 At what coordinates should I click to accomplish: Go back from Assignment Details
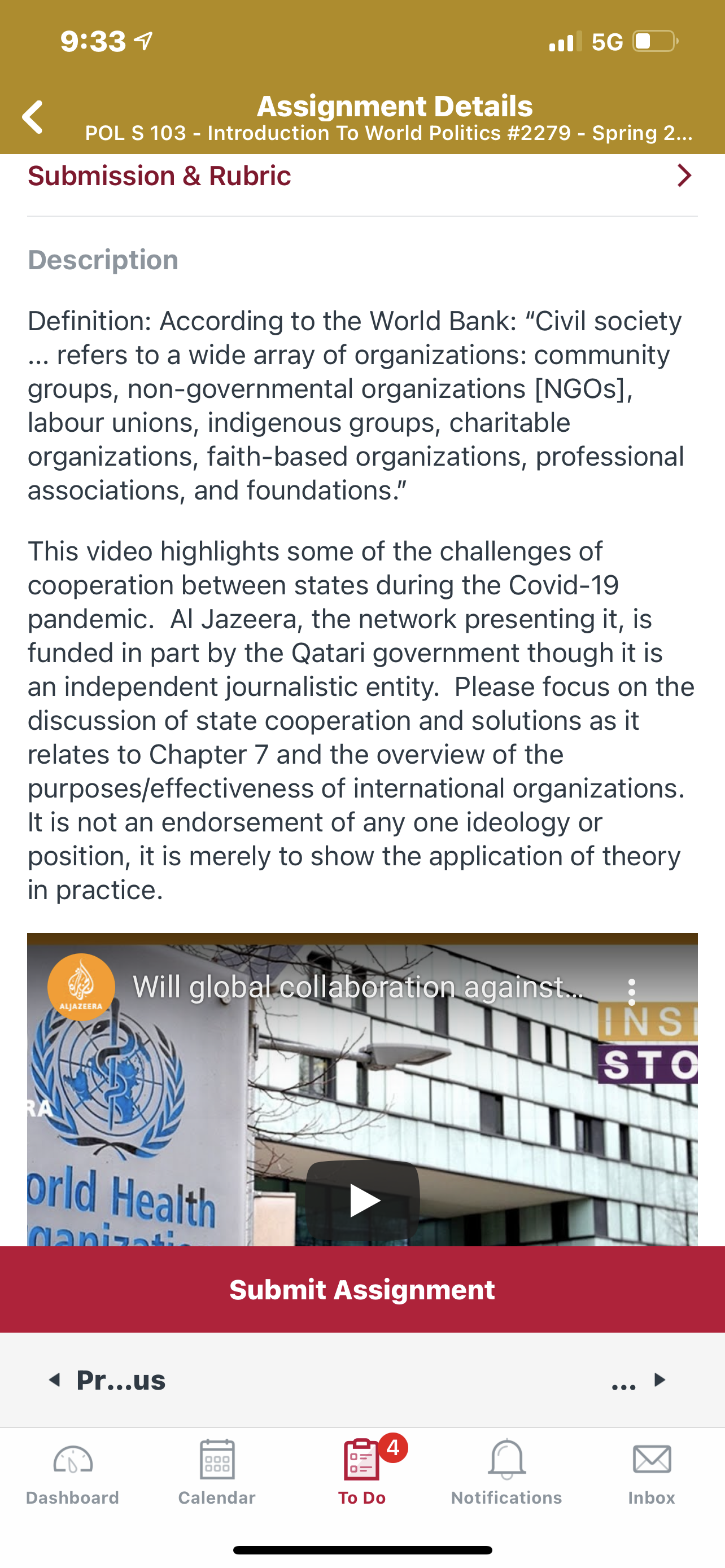(x=33, y=117)
